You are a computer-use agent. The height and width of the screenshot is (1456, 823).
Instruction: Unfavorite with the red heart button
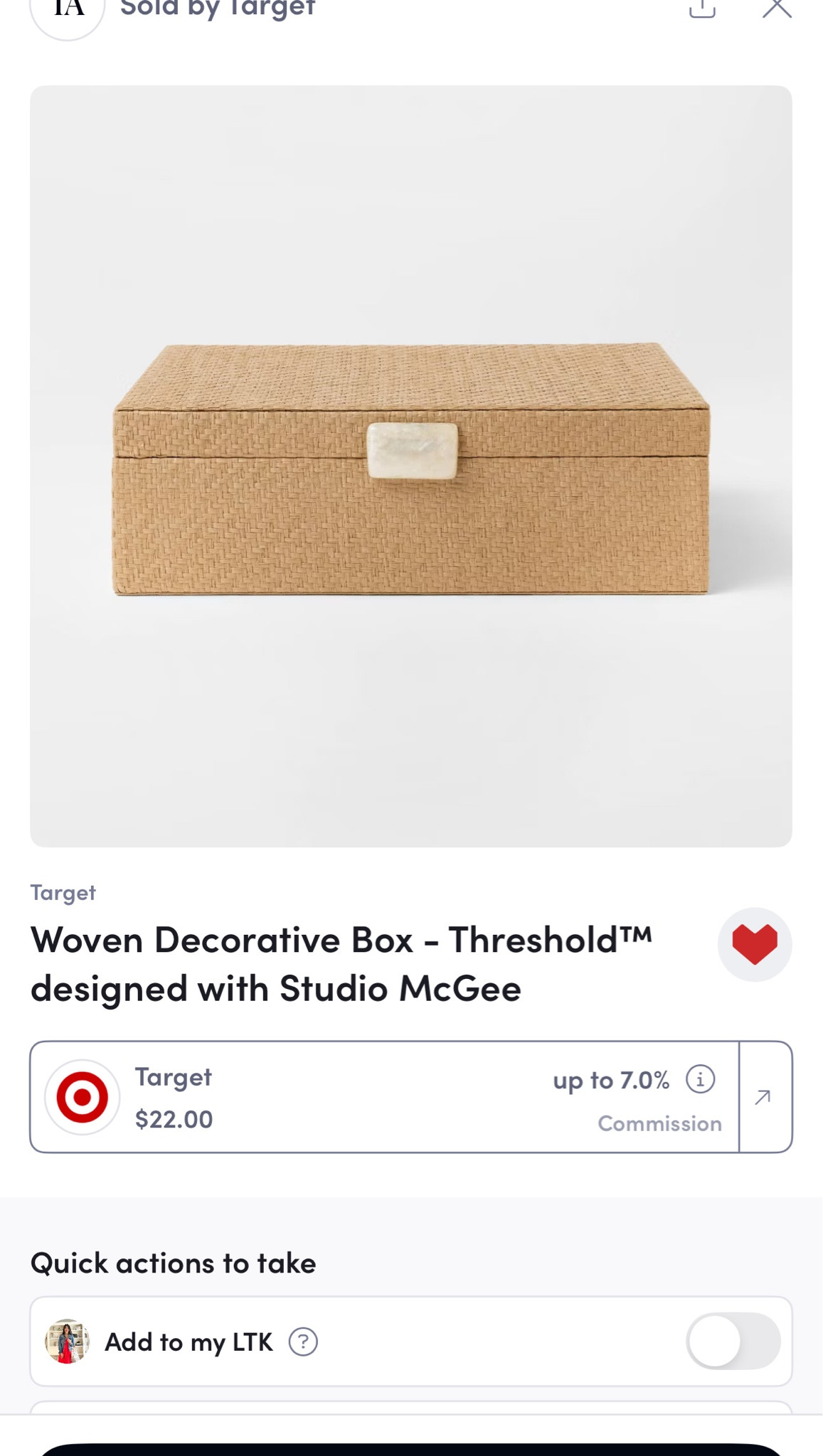pos(755,945)
